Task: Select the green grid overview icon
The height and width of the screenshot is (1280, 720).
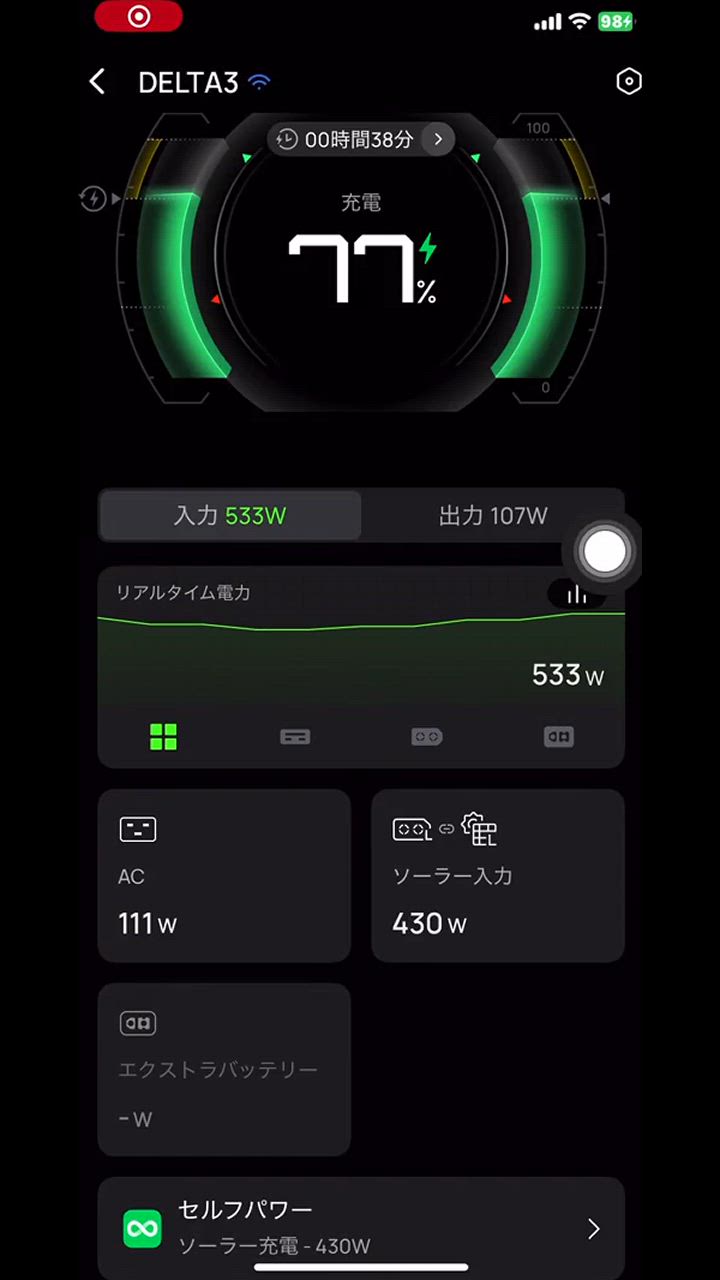Action: (x=163, y=738)
